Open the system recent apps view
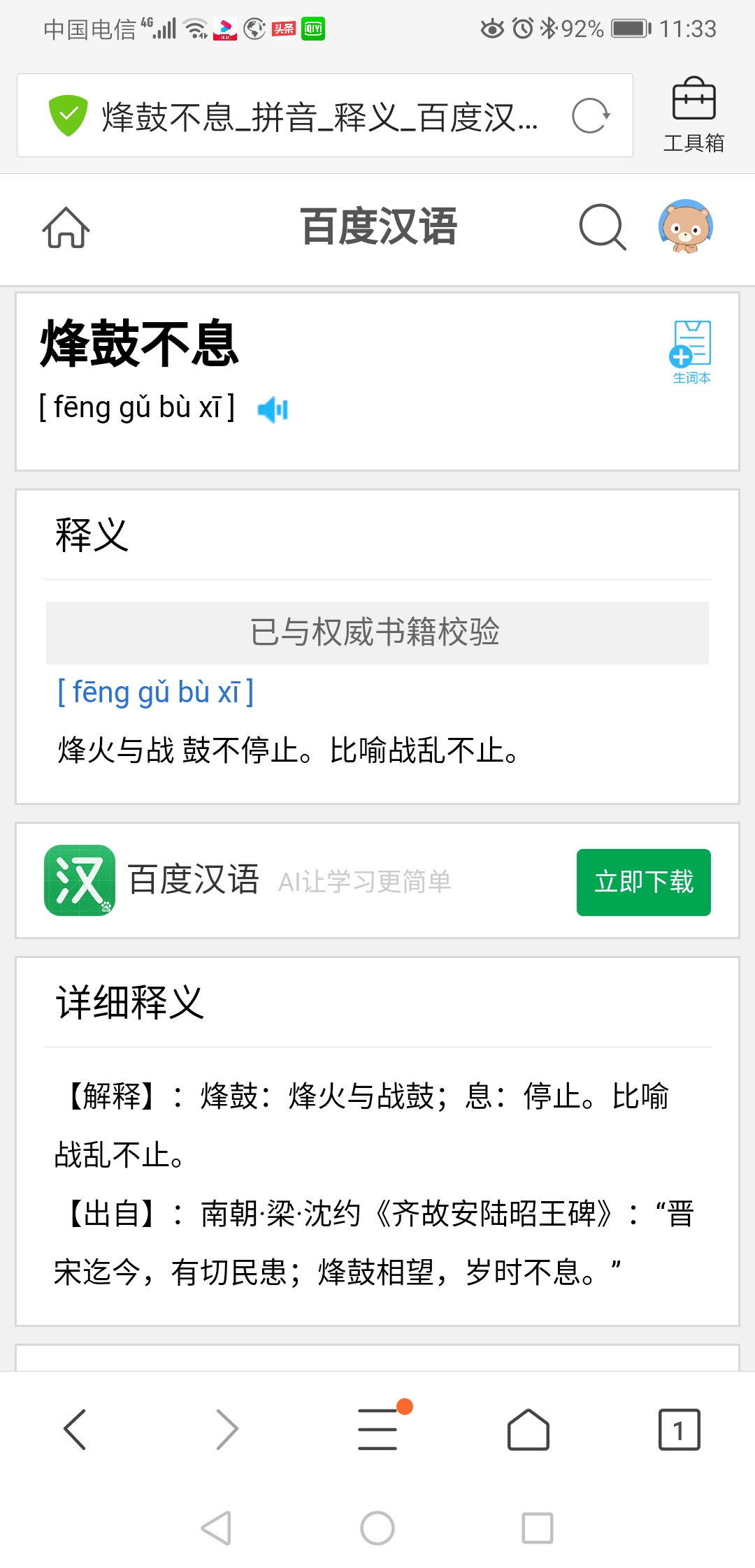Image resolution: width=755 pixels, height=1568 pixels. [x=538, y=1528]
